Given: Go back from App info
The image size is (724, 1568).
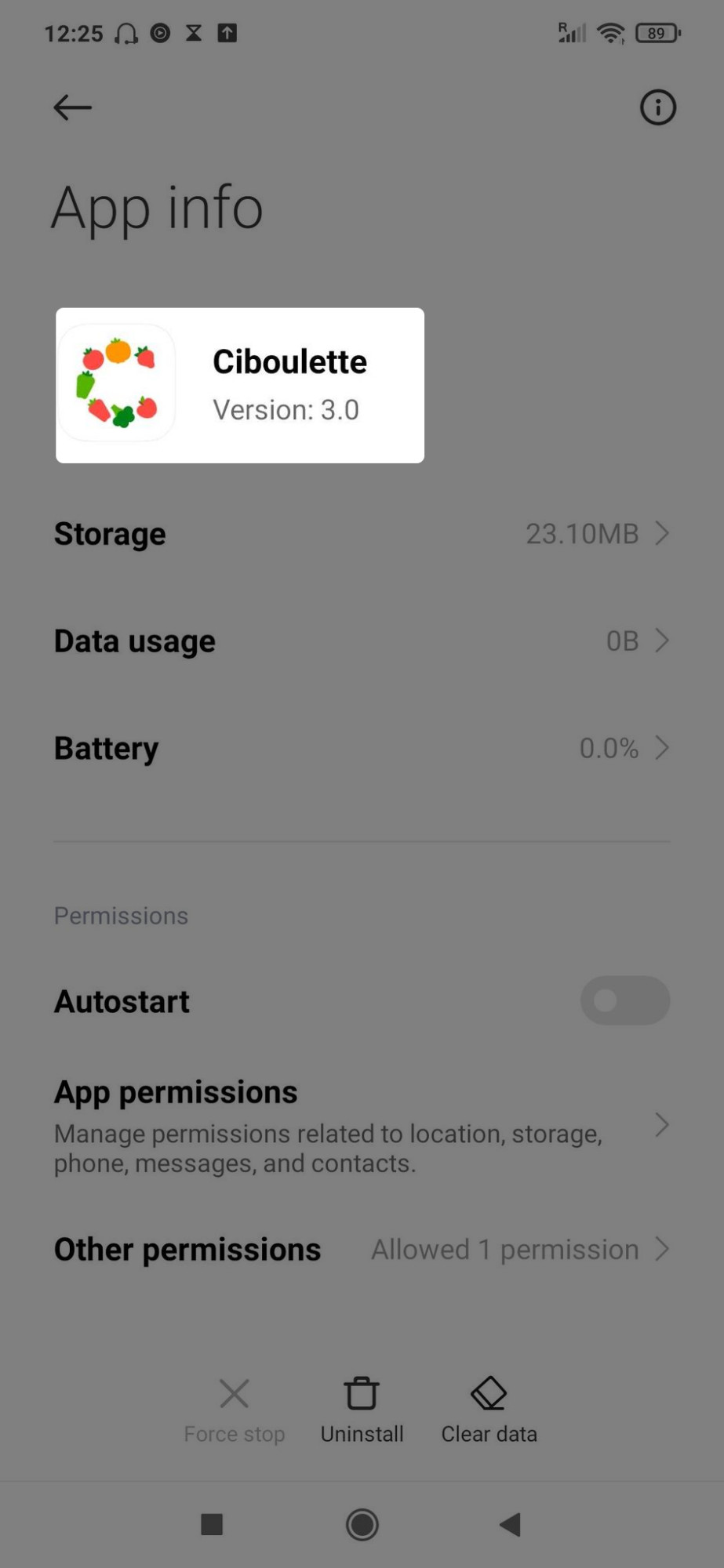Looking at the screenshot, I should [x=73, y=107].
